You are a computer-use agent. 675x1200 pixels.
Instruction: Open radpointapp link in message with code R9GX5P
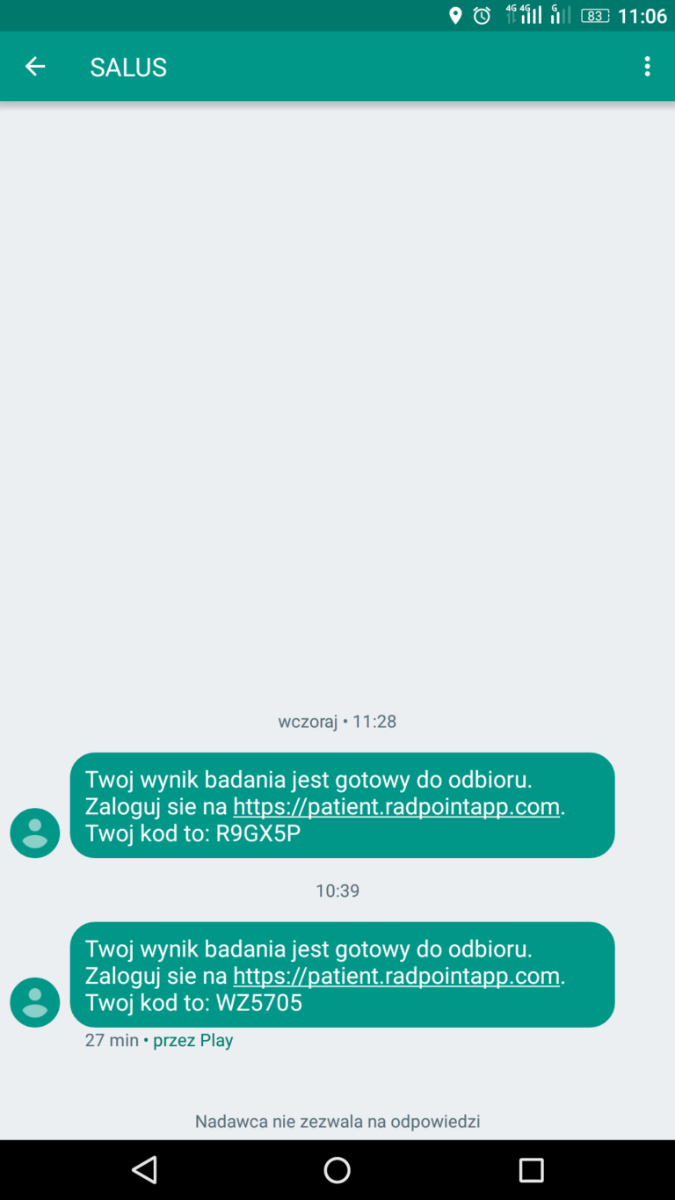pos(396,807)
